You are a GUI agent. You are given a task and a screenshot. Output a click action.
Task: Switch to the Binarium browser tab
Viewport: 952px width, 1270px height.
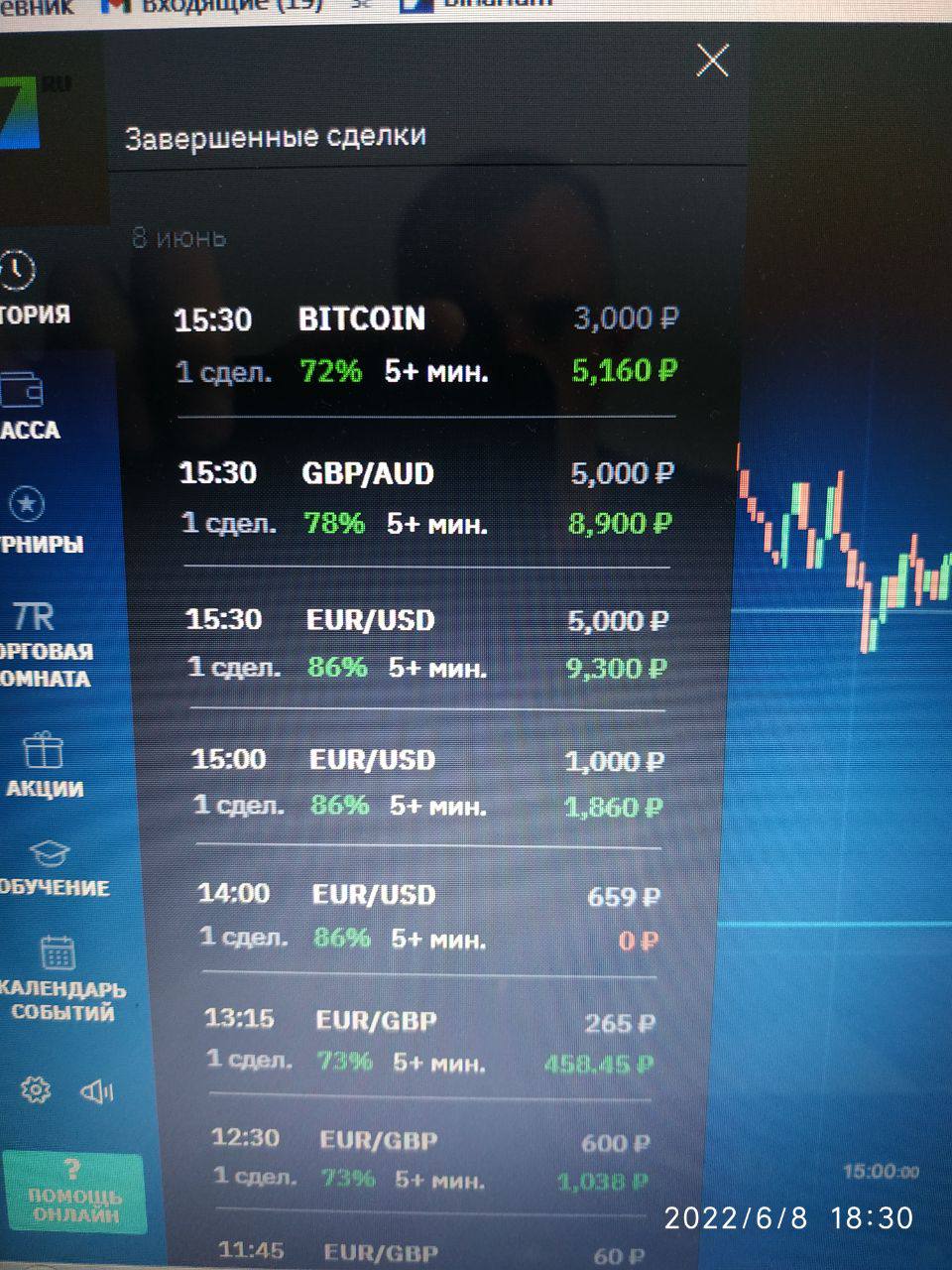tap(476, 5)
